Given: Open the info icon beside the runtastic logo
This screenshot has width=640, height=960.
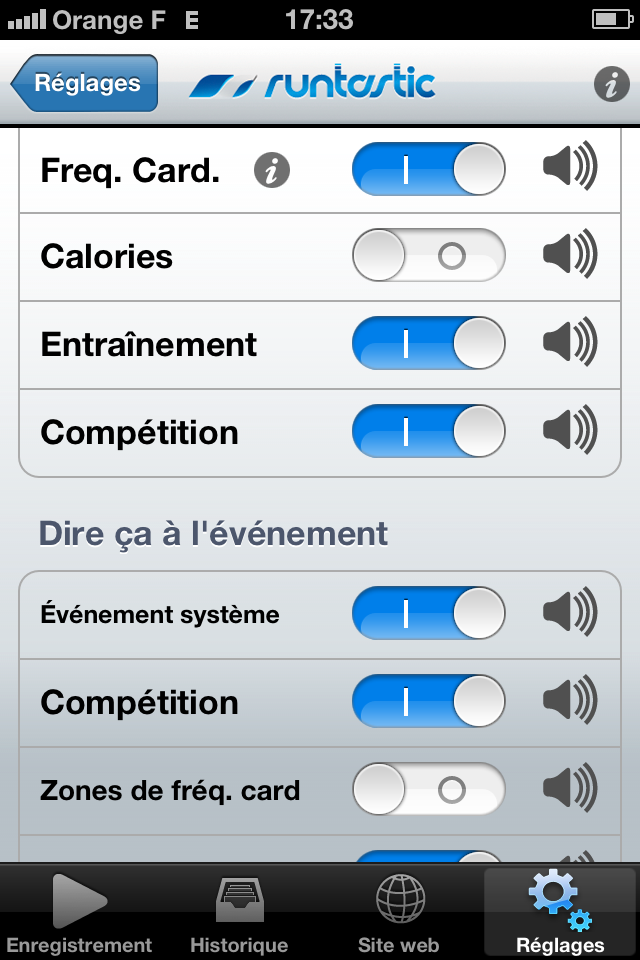Looking at the screenshot, I should tap(611, 84).
